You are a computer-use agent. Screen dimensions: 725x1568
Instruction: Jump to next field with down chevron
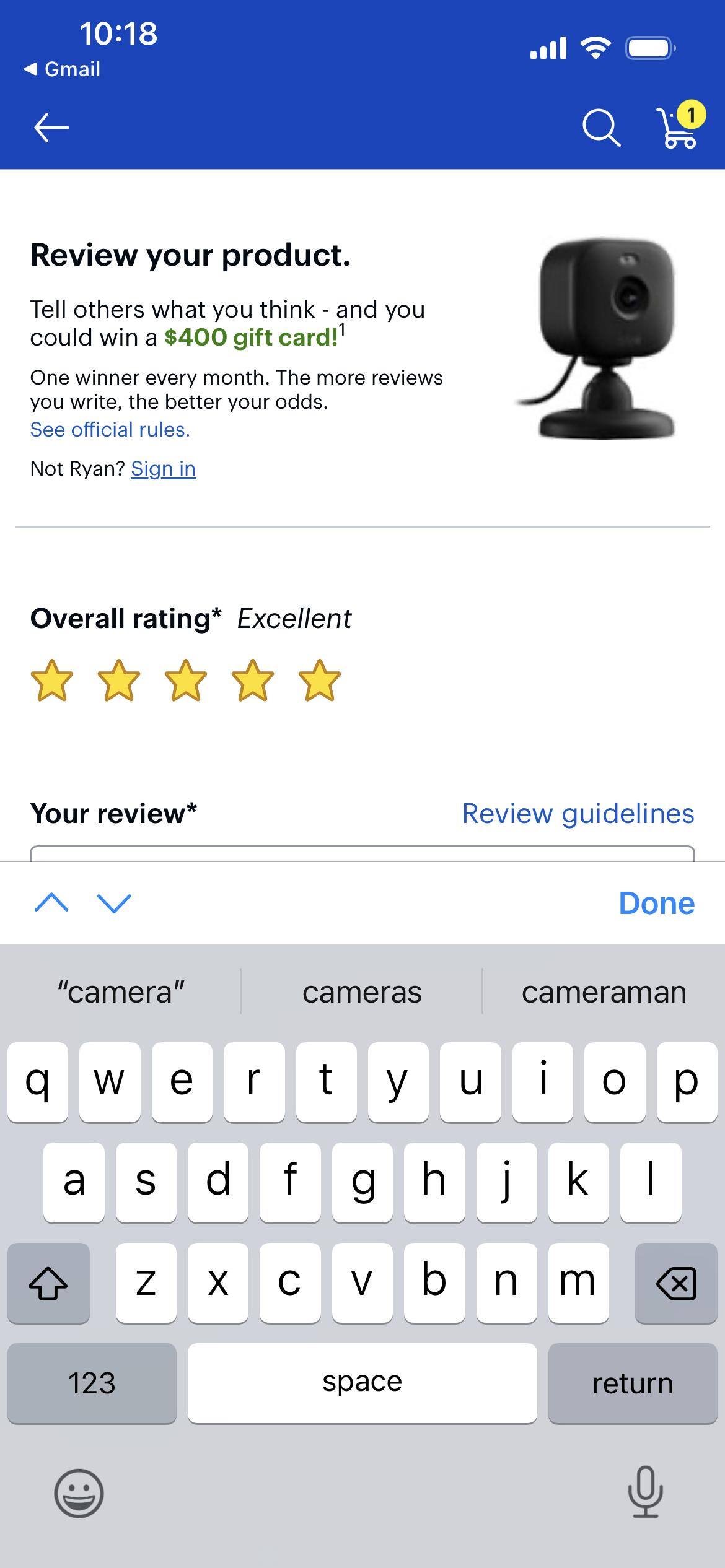(x=113, y=903)
